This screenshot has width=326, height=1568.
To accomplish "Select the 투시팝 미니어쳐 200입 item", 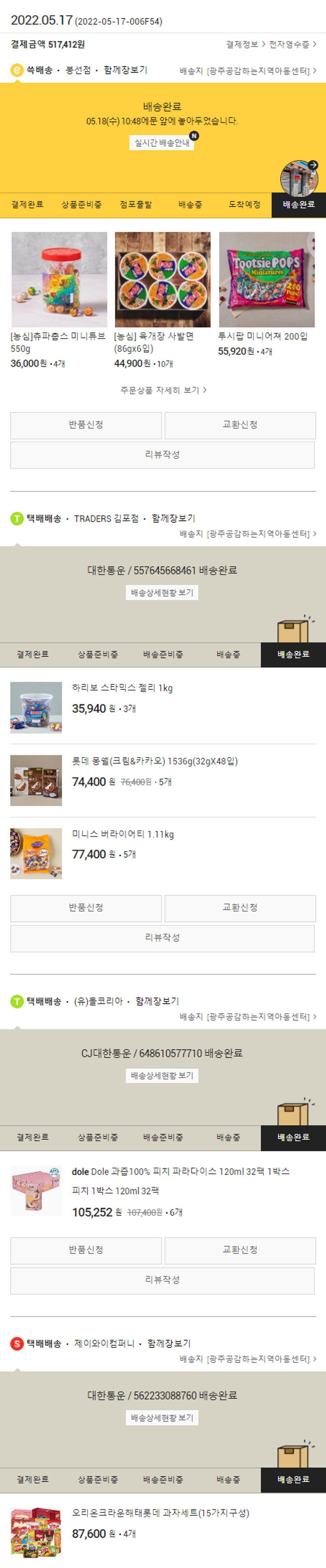I will [x=266, y=280].
